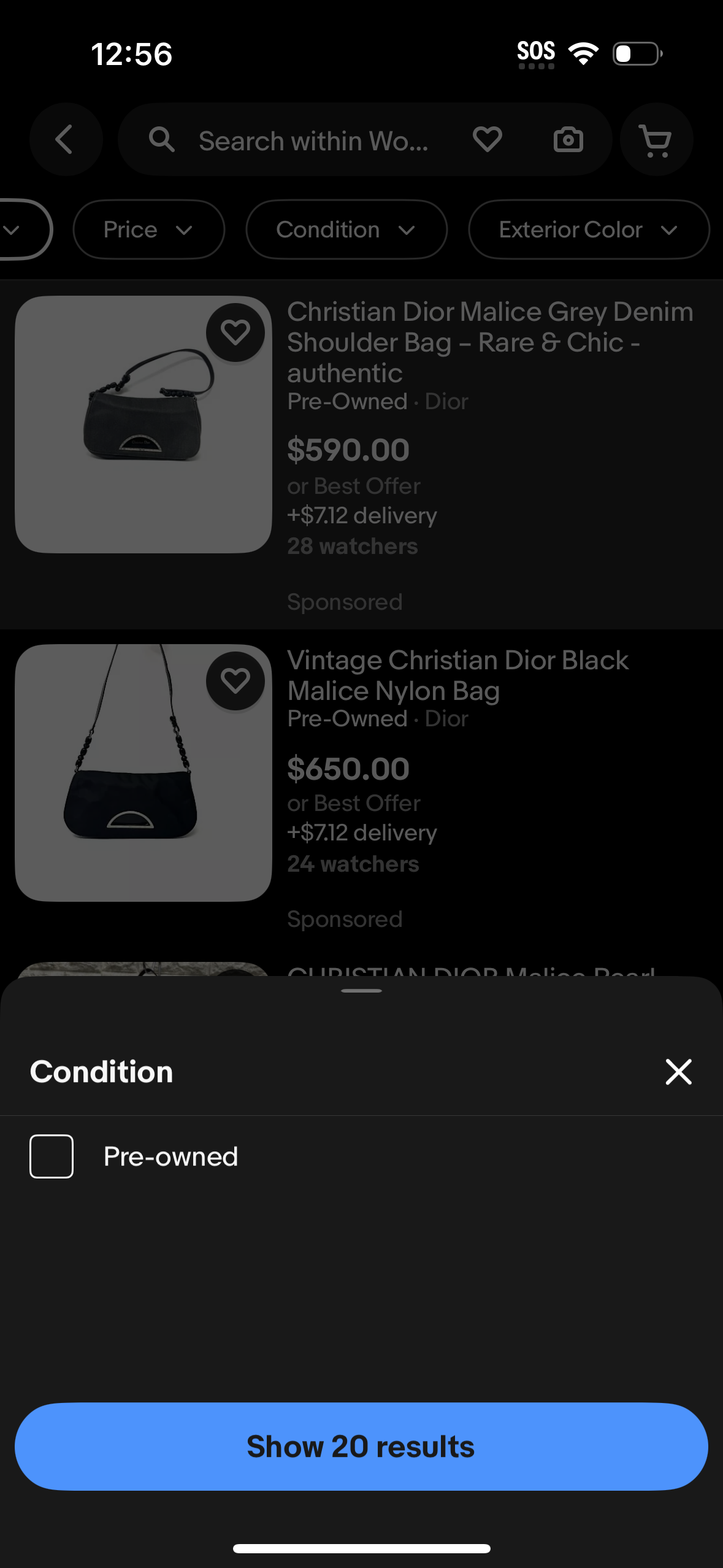Screen dimensions: 723x1568
Task: Enable the Pre-owned condition checkbox
Action: tap(52, 1156)
